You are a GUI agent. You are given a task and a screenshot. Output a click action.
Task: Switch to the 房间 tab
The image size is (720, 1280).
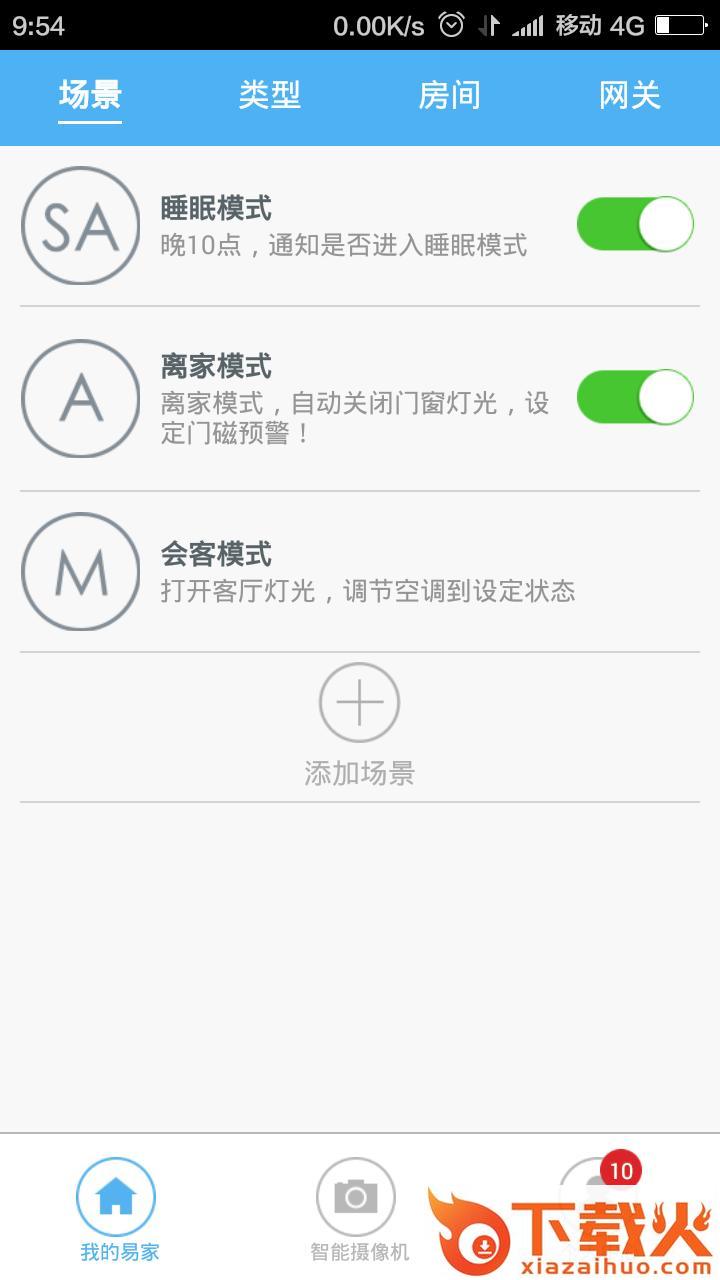coord(449,96)
